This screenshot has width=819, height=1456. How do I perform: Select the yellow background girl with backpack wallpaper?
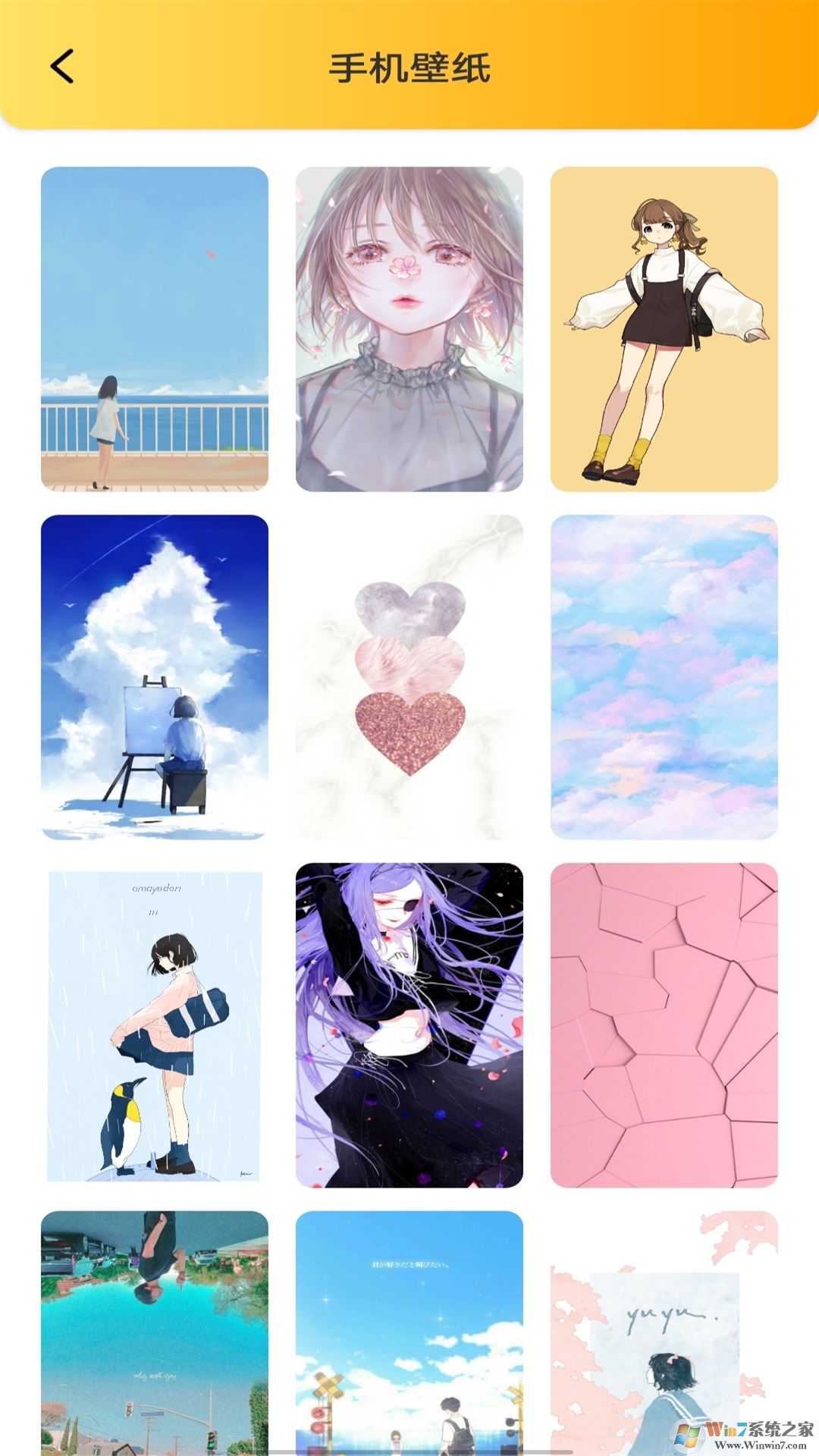(664, 329)
